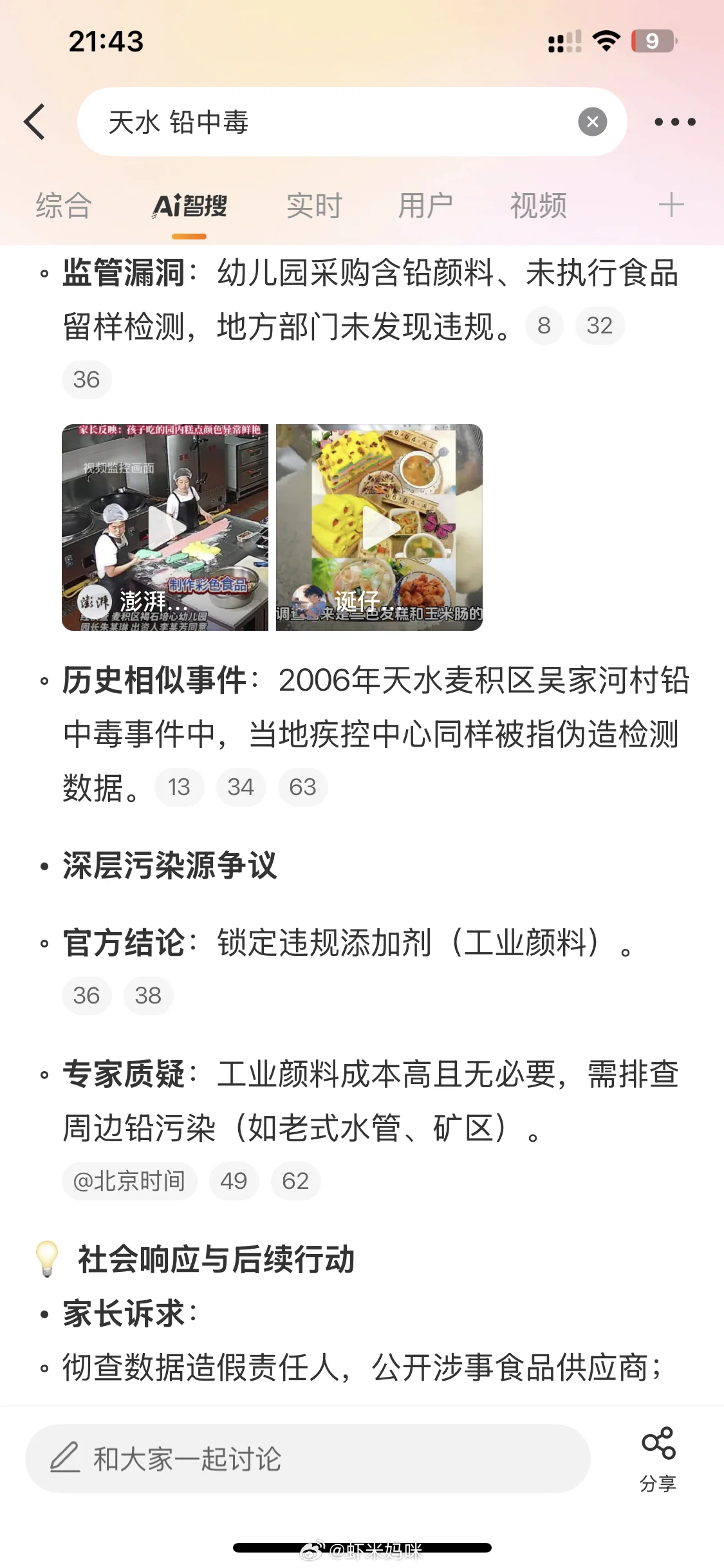
Task: Open citation 32 under 监管漏洞
Action: coord(600,326)
